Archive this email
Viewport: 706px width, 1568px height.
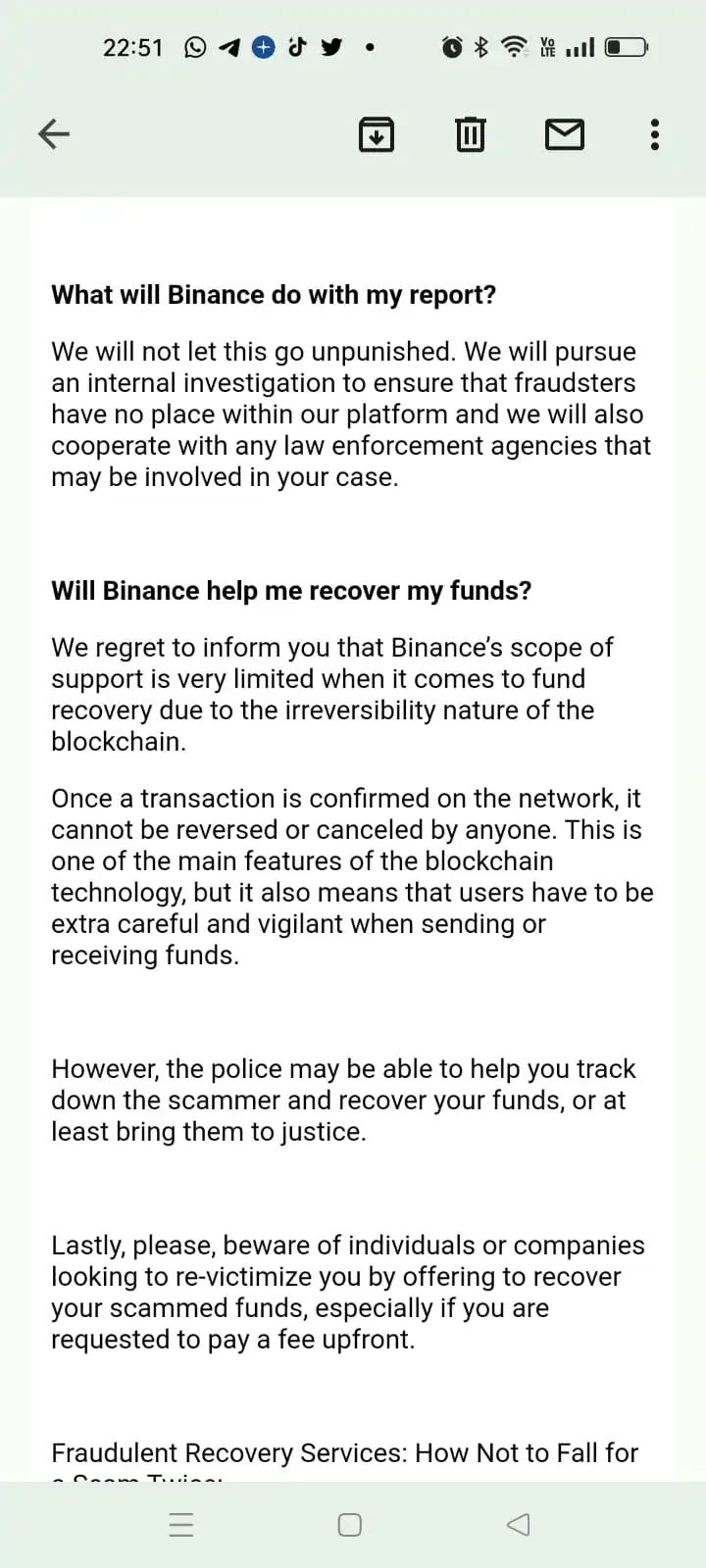pyautogui.click(x=377, y=134)
